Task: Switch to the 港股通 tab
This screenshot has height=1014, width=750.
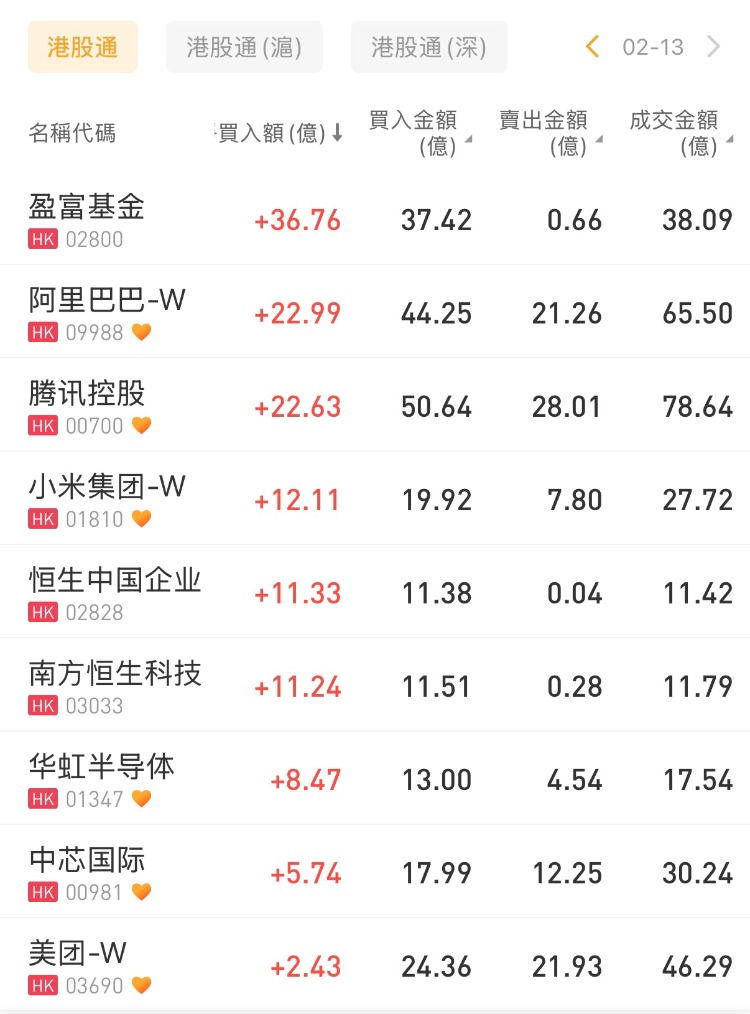Action: [x=82, y=47]
